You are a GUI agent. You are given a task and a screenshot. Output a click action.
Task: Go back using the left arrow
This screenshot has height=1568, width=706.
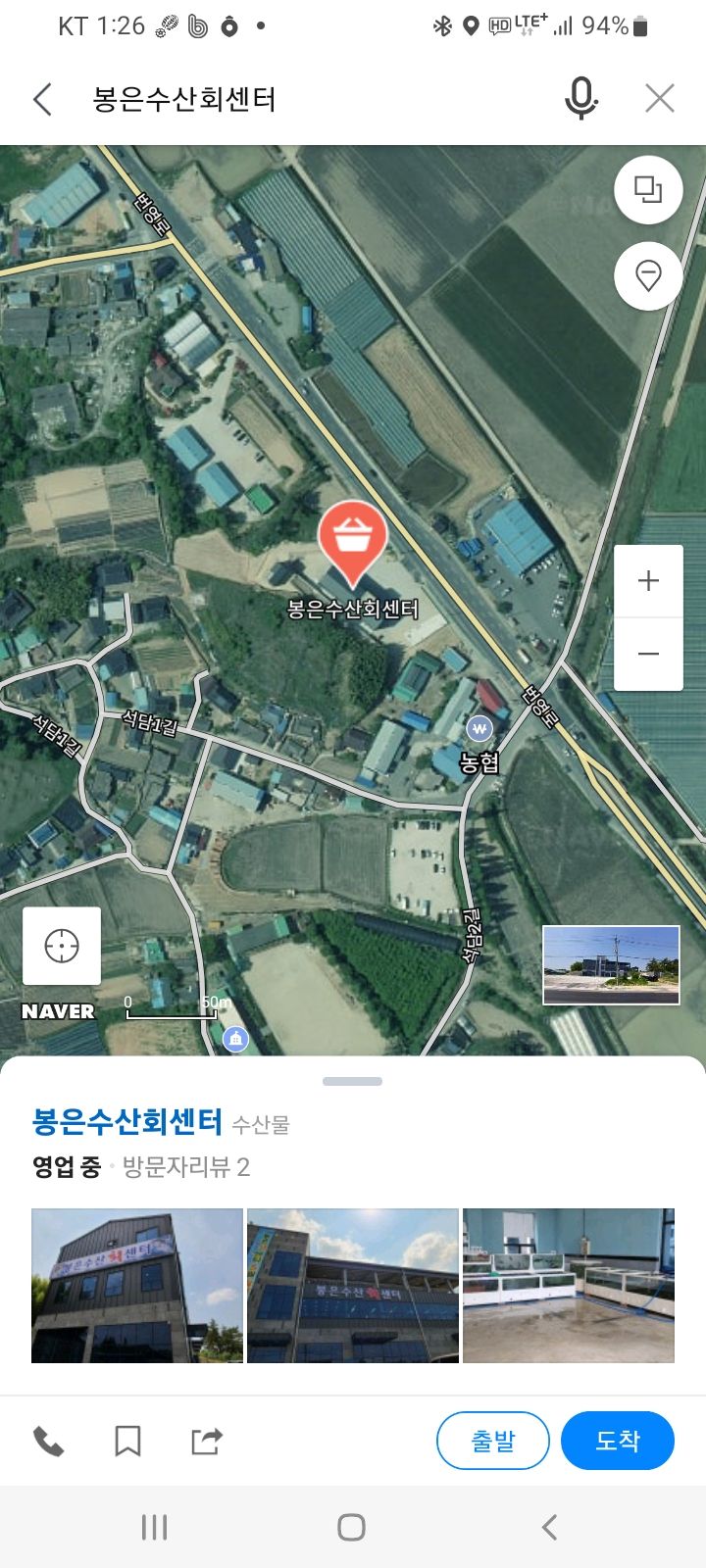41,98
